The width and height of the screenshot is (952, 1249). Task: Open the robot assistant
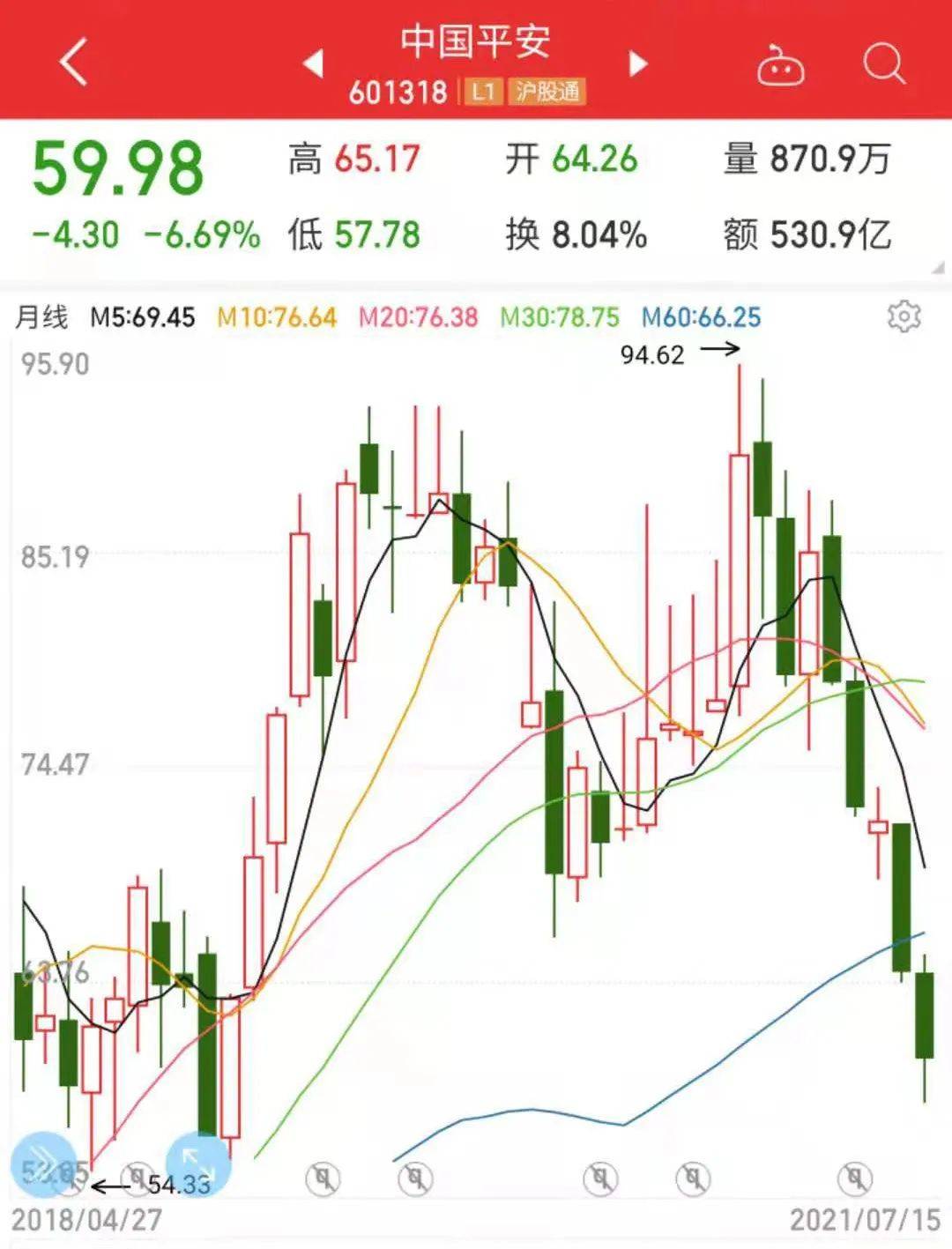click(780, 64)
